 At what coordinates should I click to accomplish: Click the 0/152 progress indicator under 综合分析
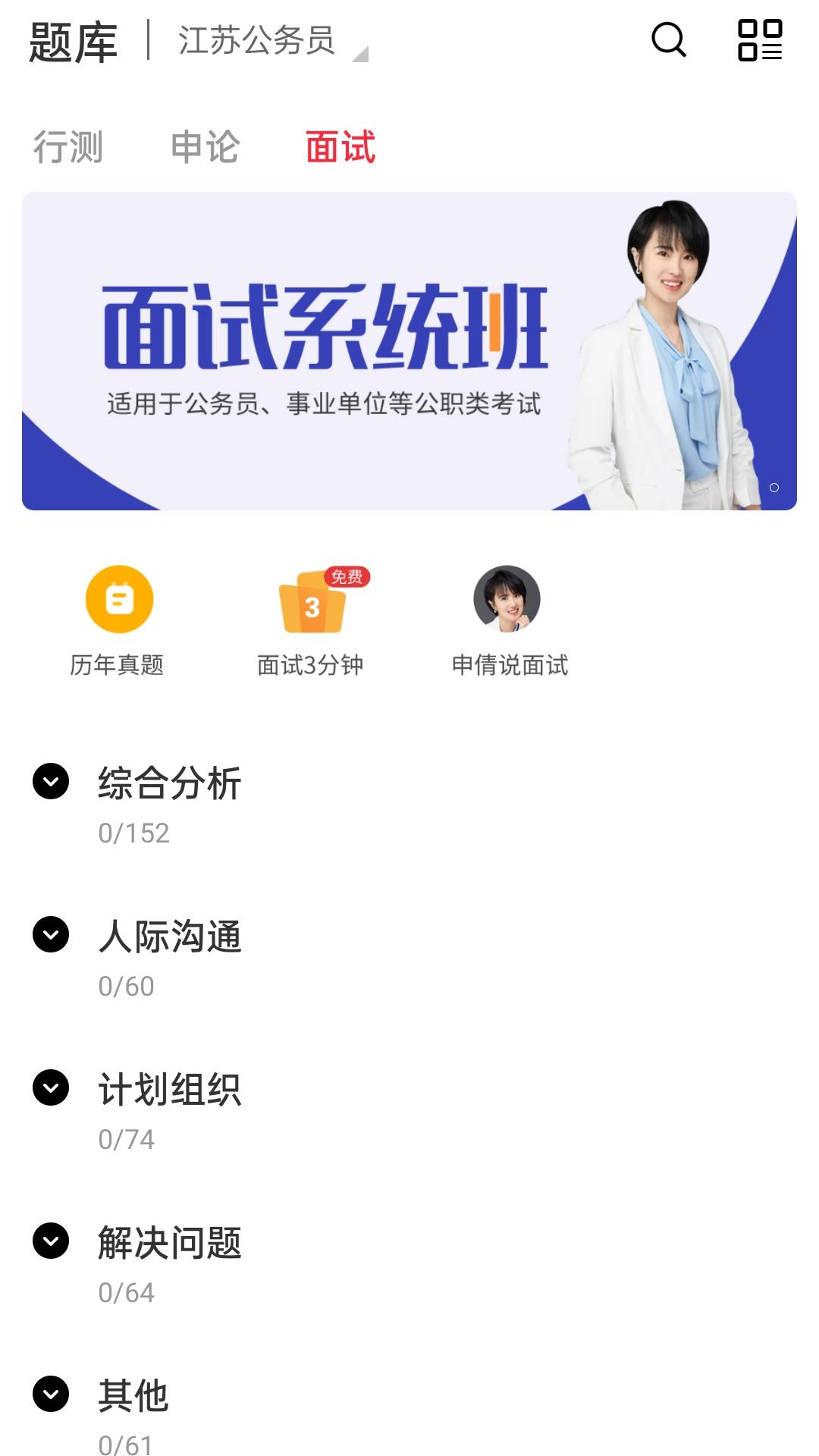(134, 833)
